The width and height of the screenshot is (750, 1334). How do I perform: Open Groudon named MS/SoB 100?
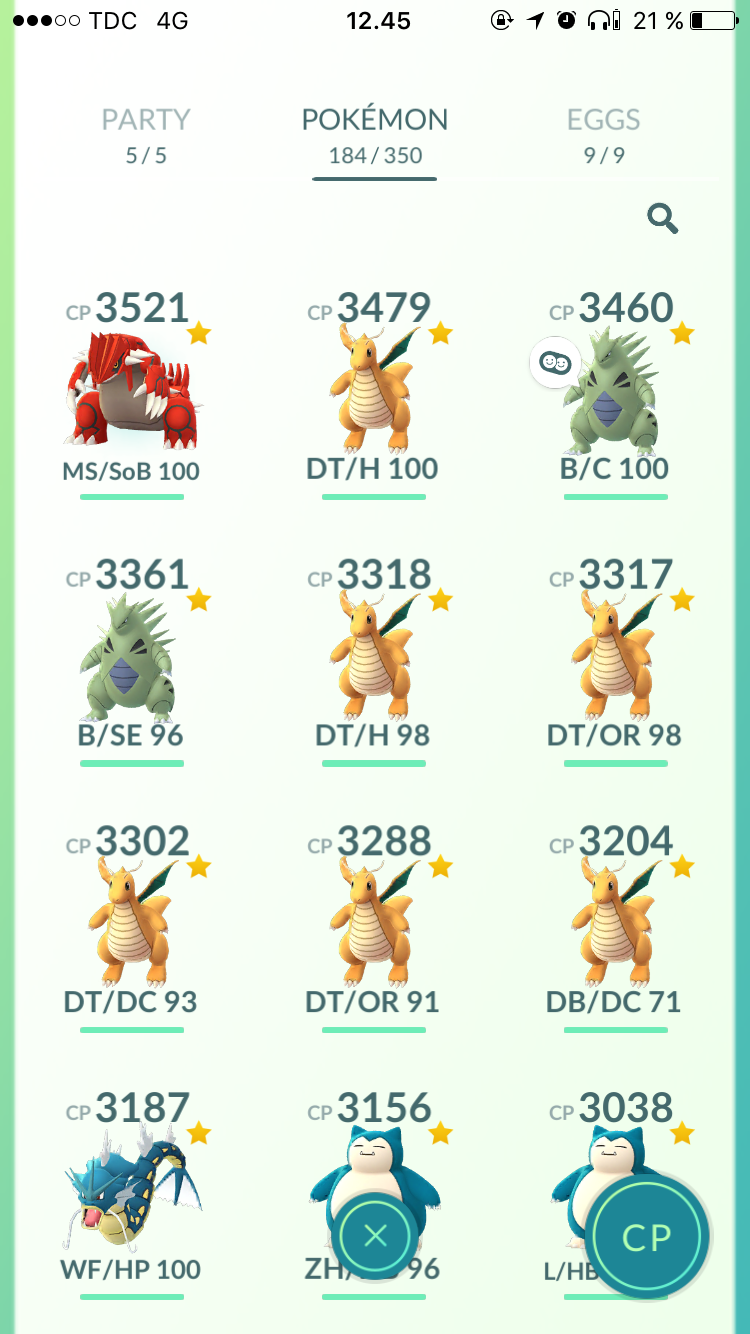point(132,394)
